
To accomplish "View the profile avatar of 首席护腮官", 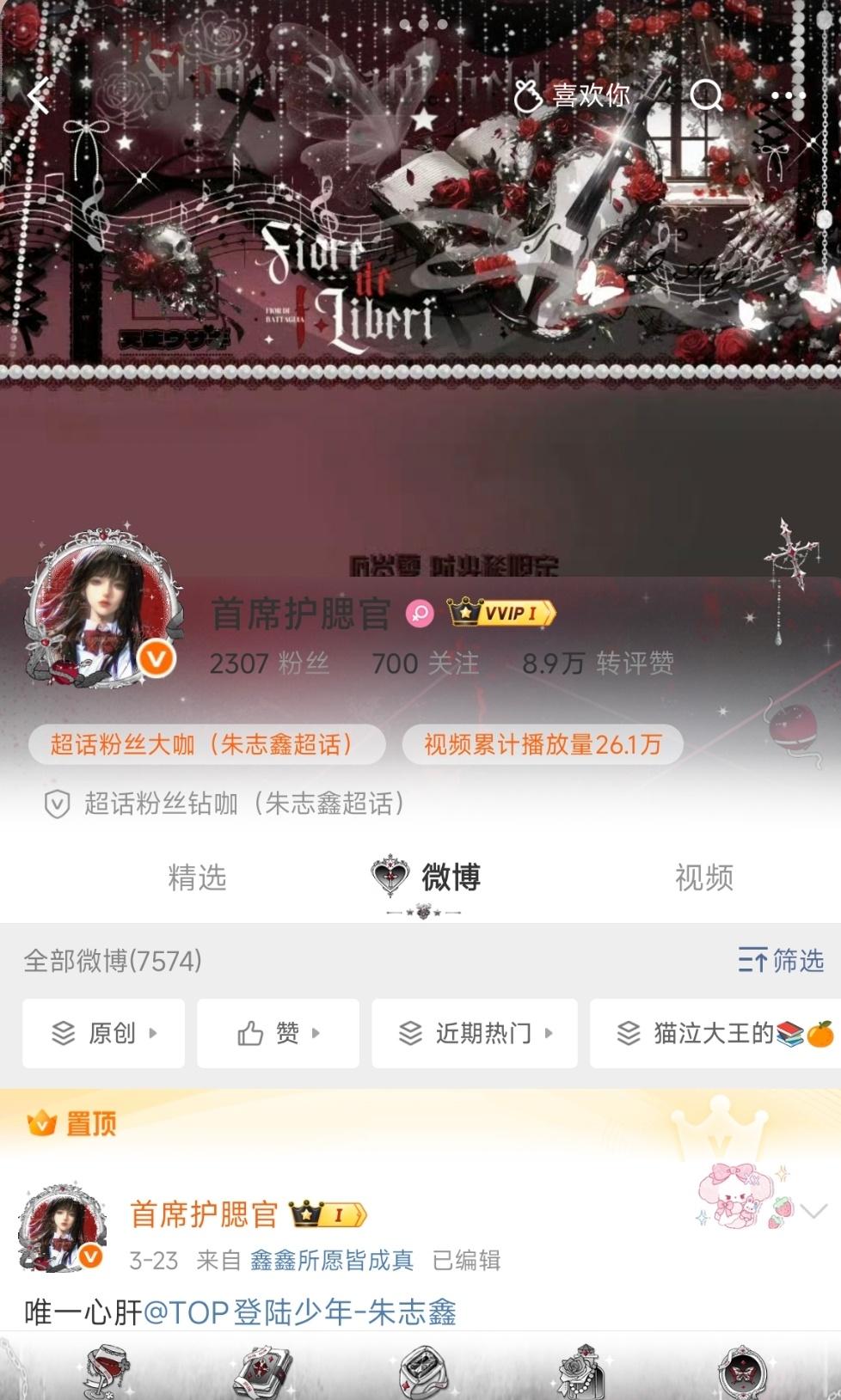I will point(103,610).
